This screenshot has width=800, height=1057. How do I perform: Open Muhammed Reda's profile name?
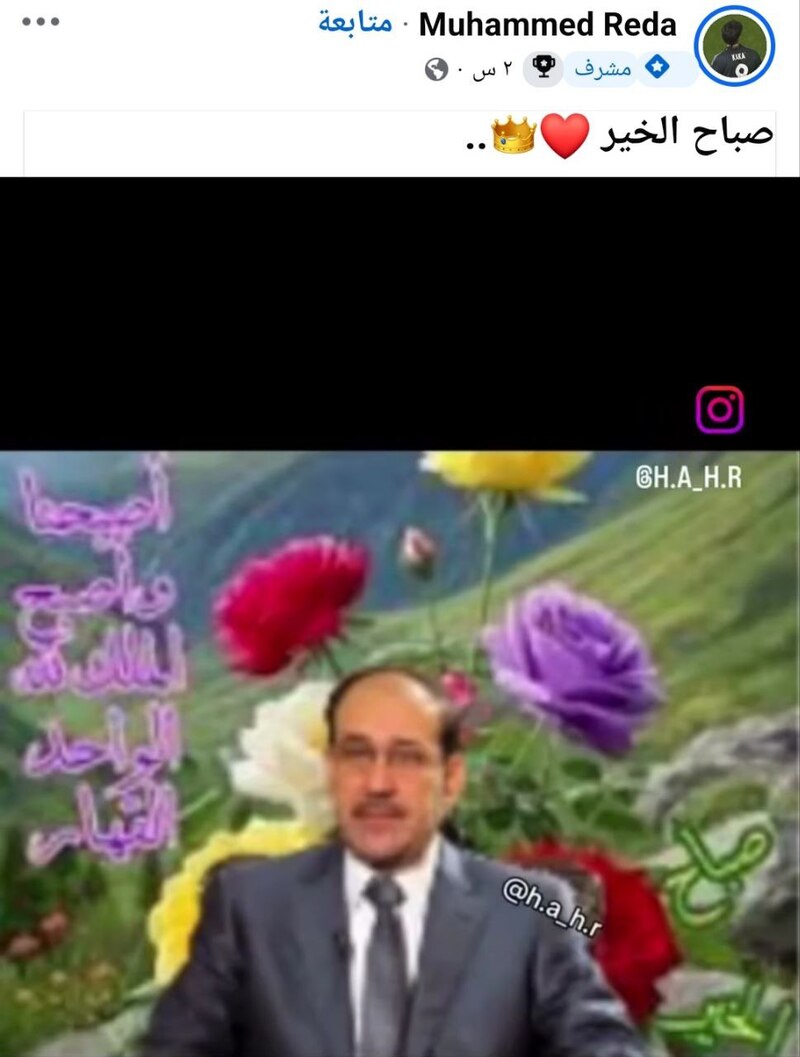tap(547, 24)
